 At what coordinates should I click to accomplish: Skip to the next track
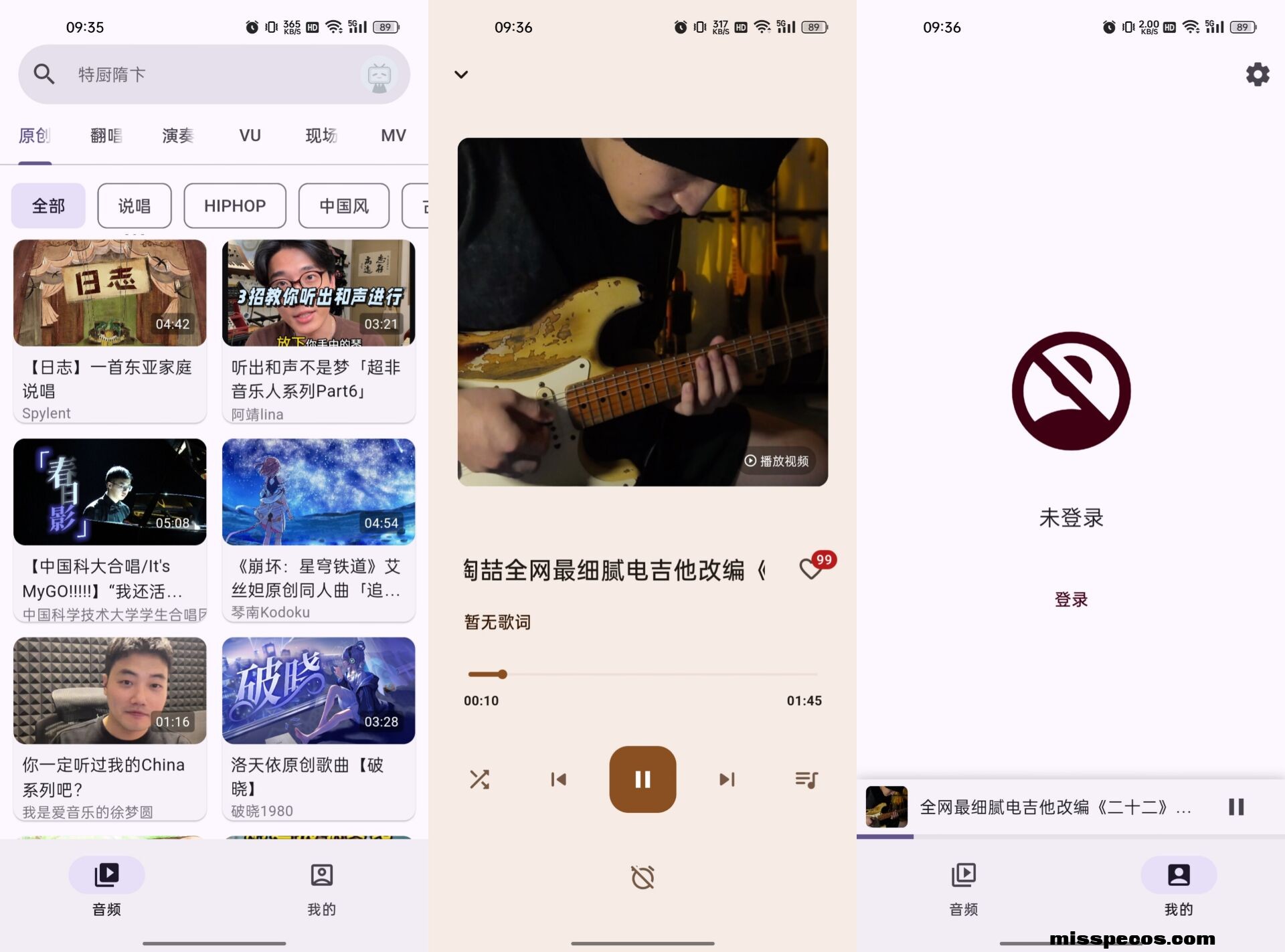[727, 779]
